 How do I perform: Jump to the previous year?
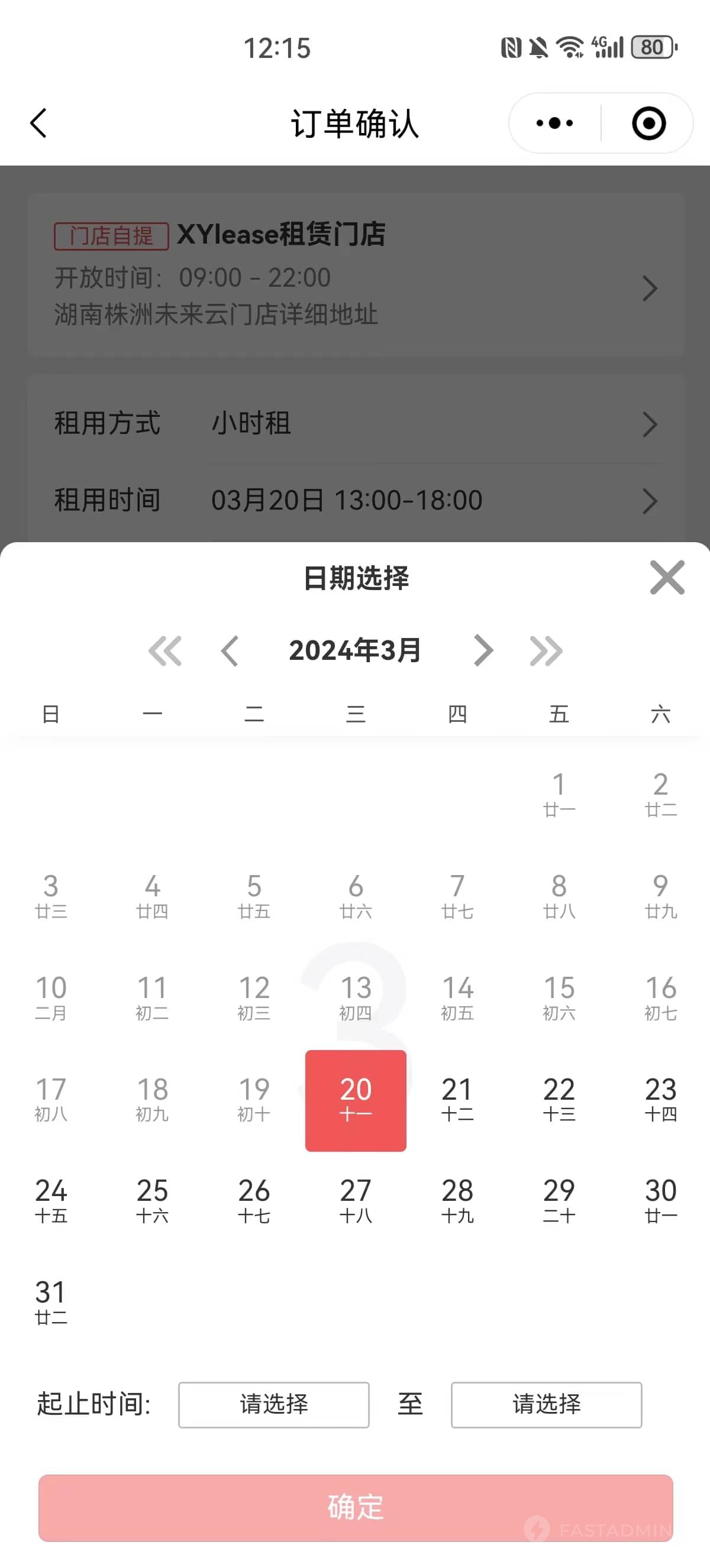[x=165, y=651]
